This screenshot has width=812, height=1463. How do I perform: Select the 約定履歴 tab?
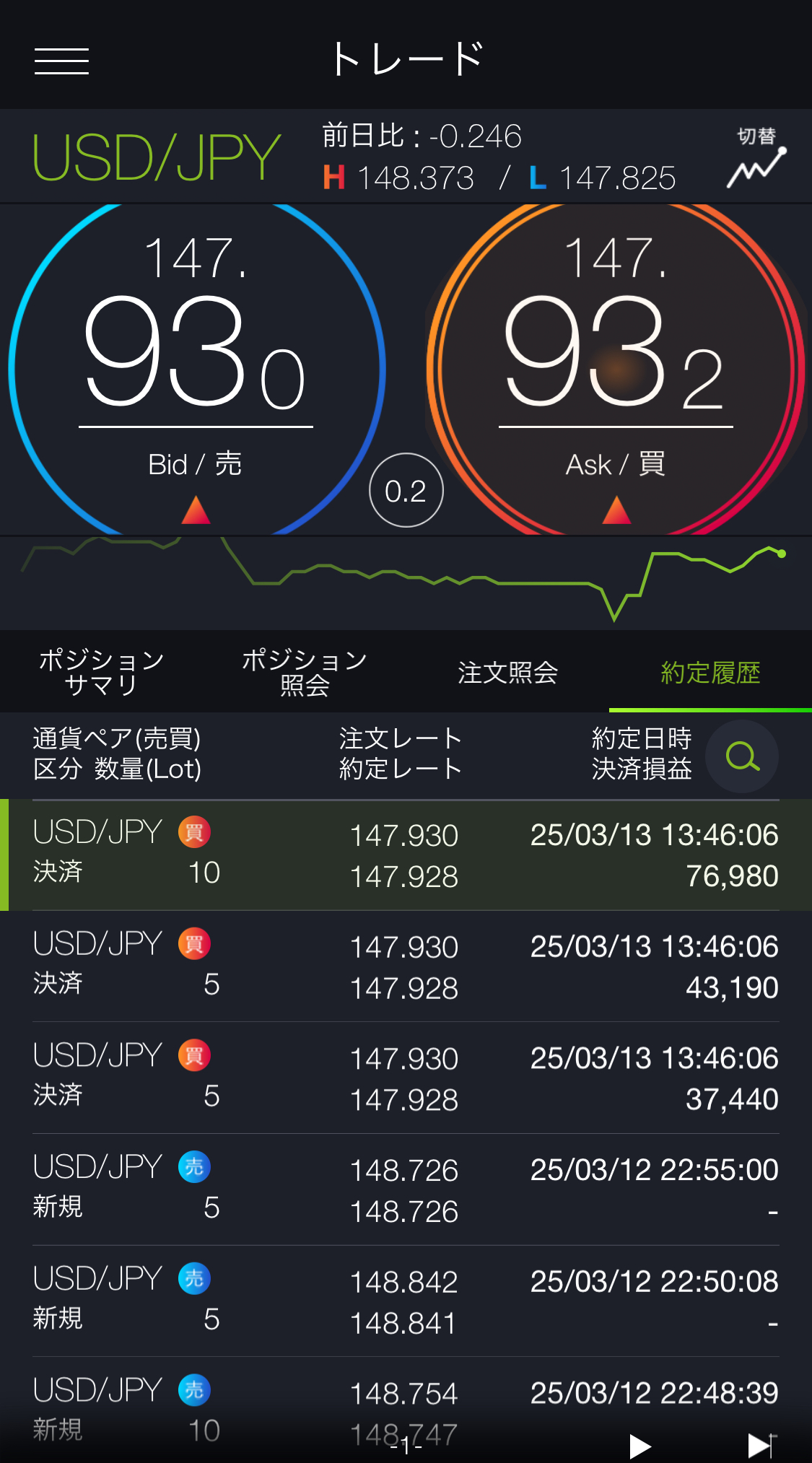tap(710, 672)
